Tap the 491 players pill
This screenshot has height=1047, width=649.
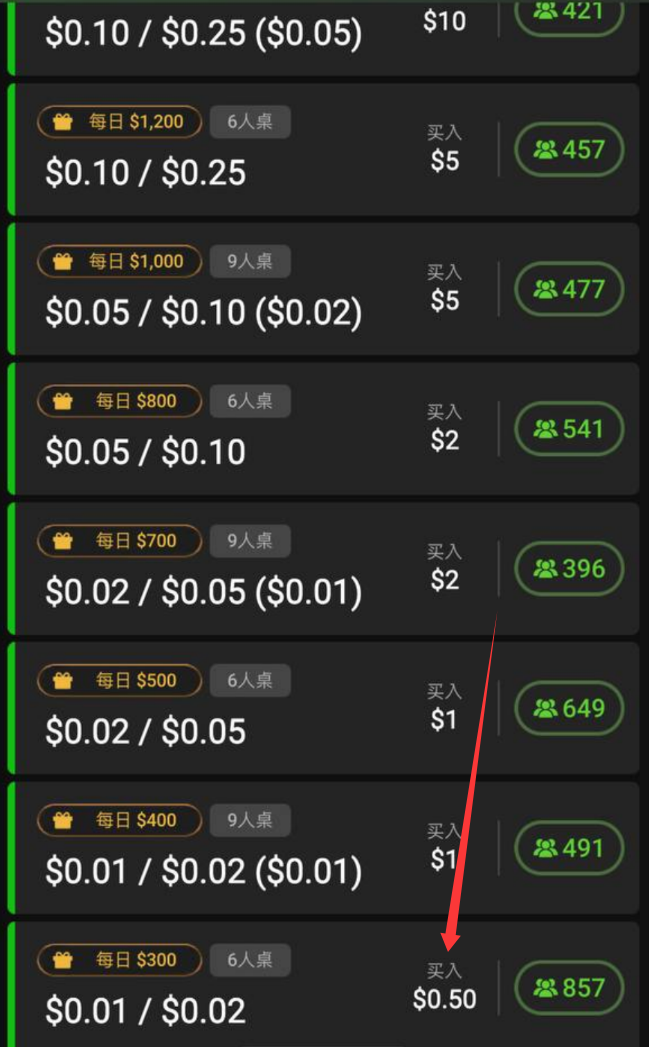569,848
